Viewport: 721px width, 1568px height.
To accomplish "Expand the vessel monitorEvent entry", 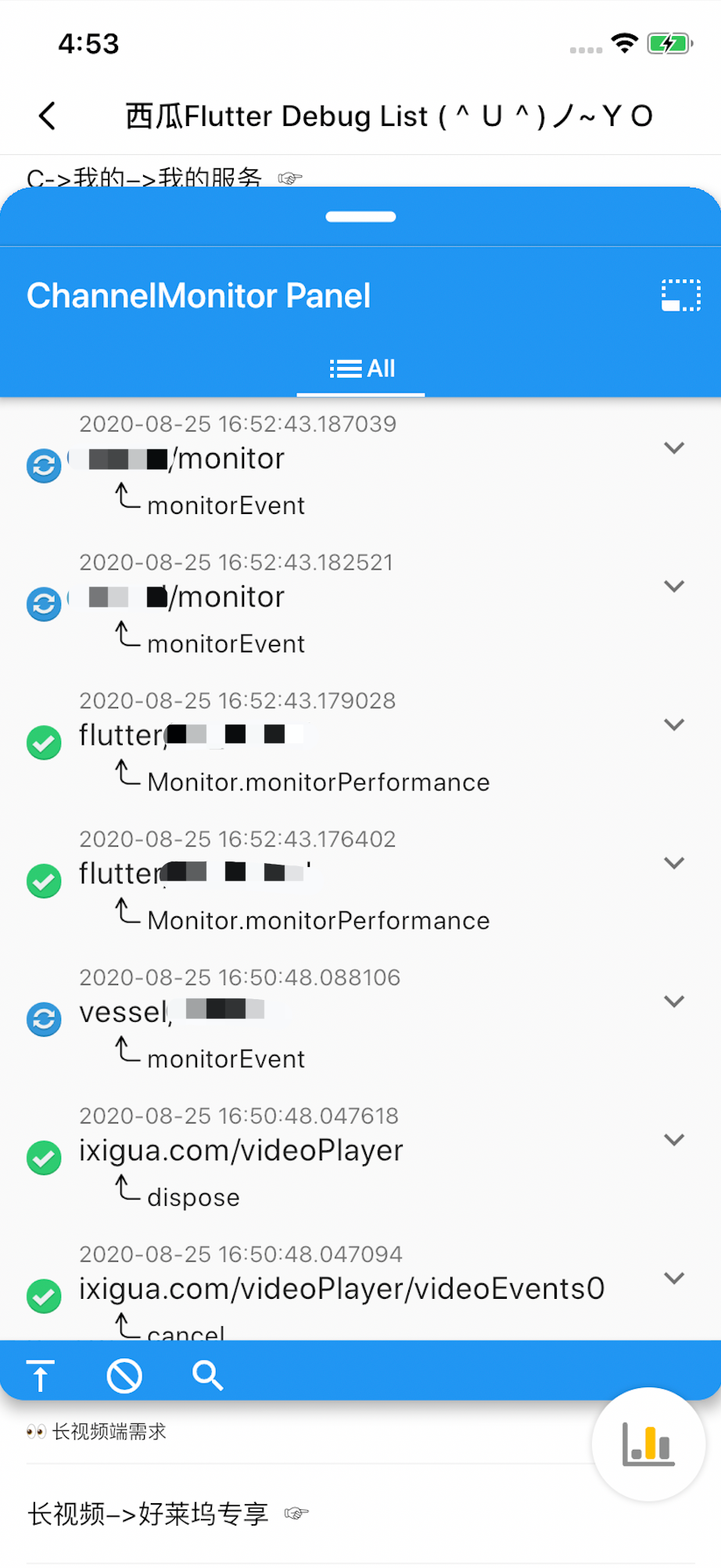I will (x=673, y=1002).
